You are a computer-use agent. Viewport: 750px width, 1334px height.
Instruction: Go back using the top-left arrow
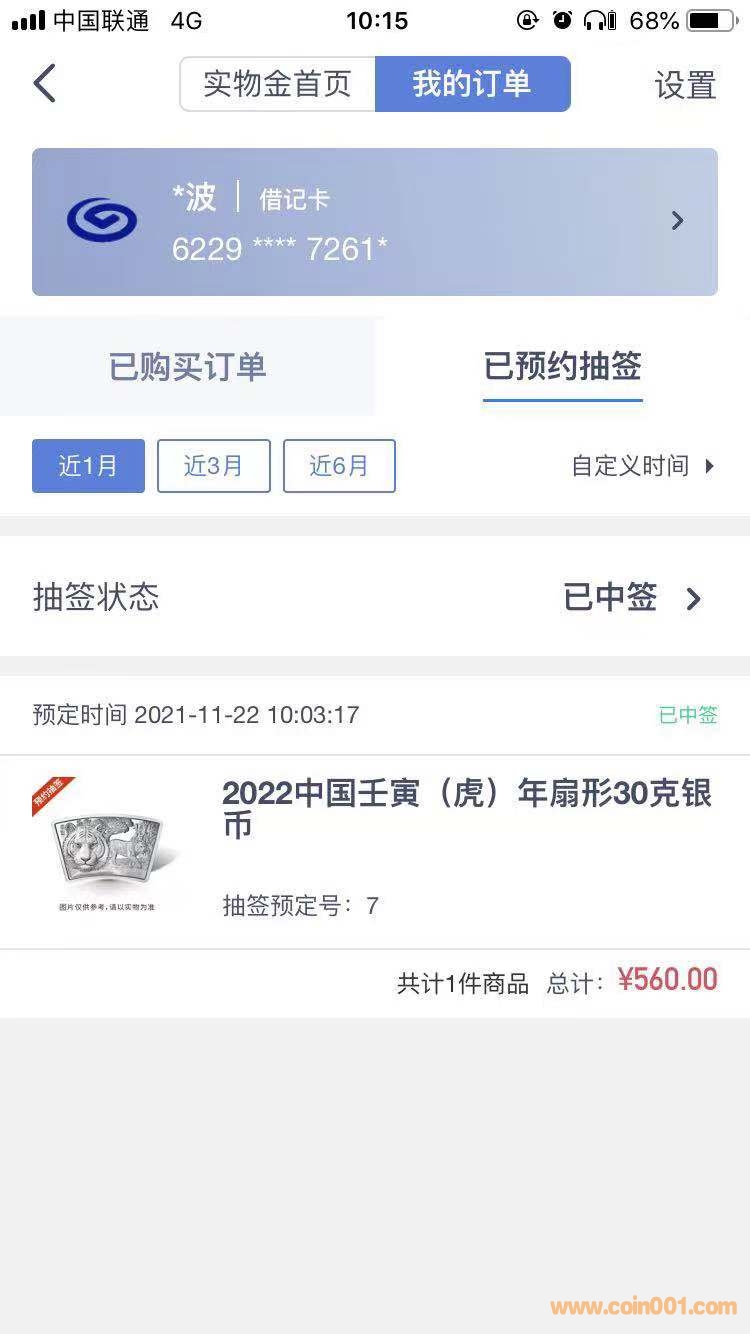(x=44, y=84)
